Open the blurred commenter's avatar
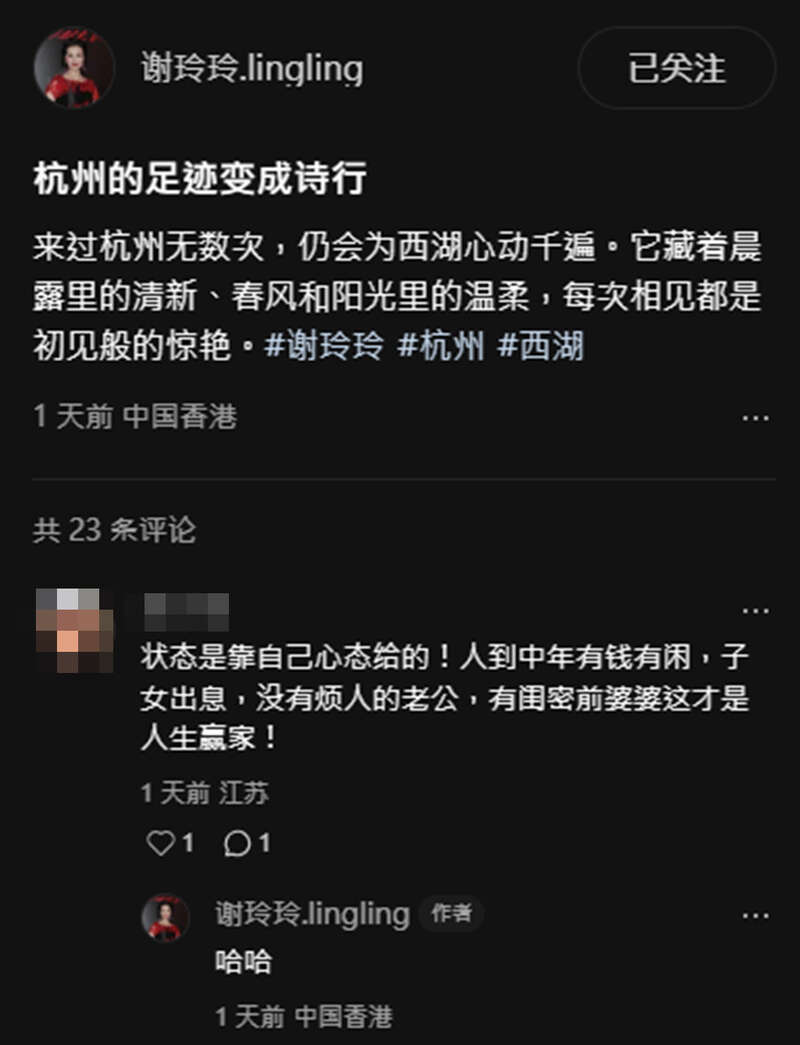The image size is (800, 1045). click(x=73, y=627)
